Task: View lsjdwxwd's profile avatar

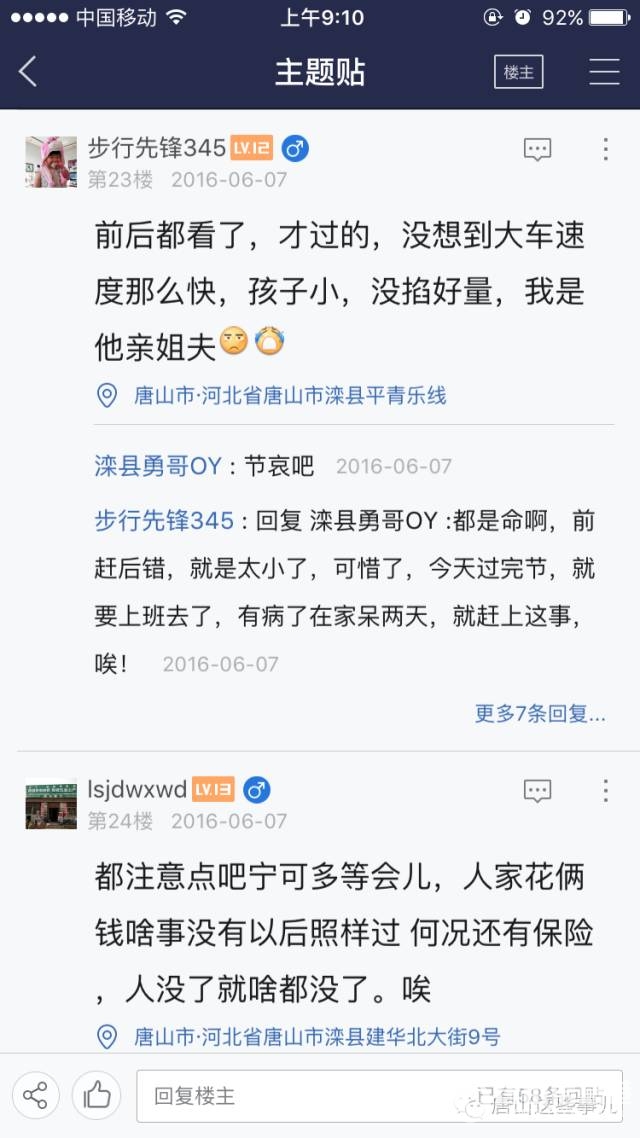Action: pyautogui.click(x=51, y=803)
